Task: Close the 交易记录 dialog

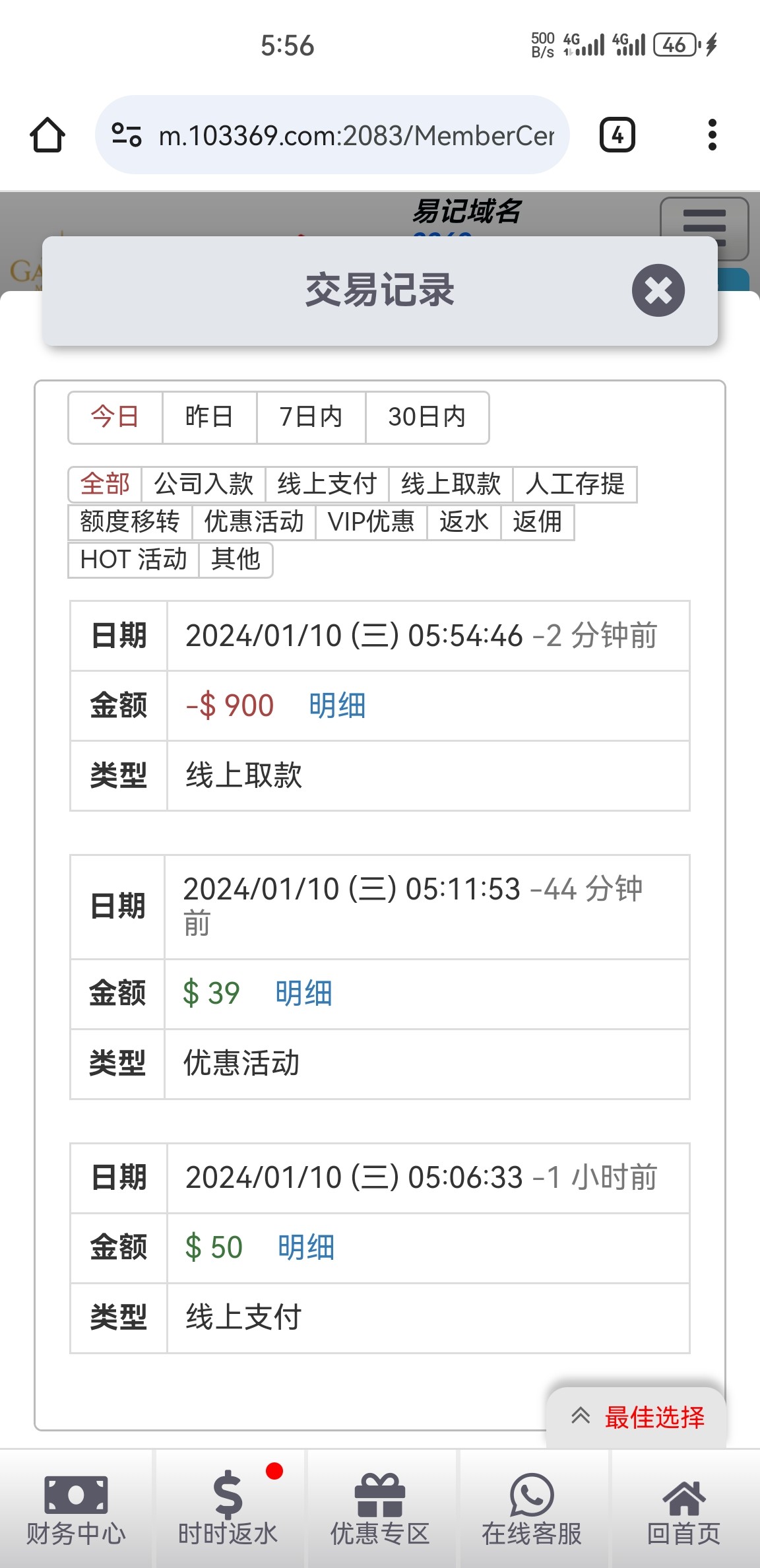Action: 658,290
